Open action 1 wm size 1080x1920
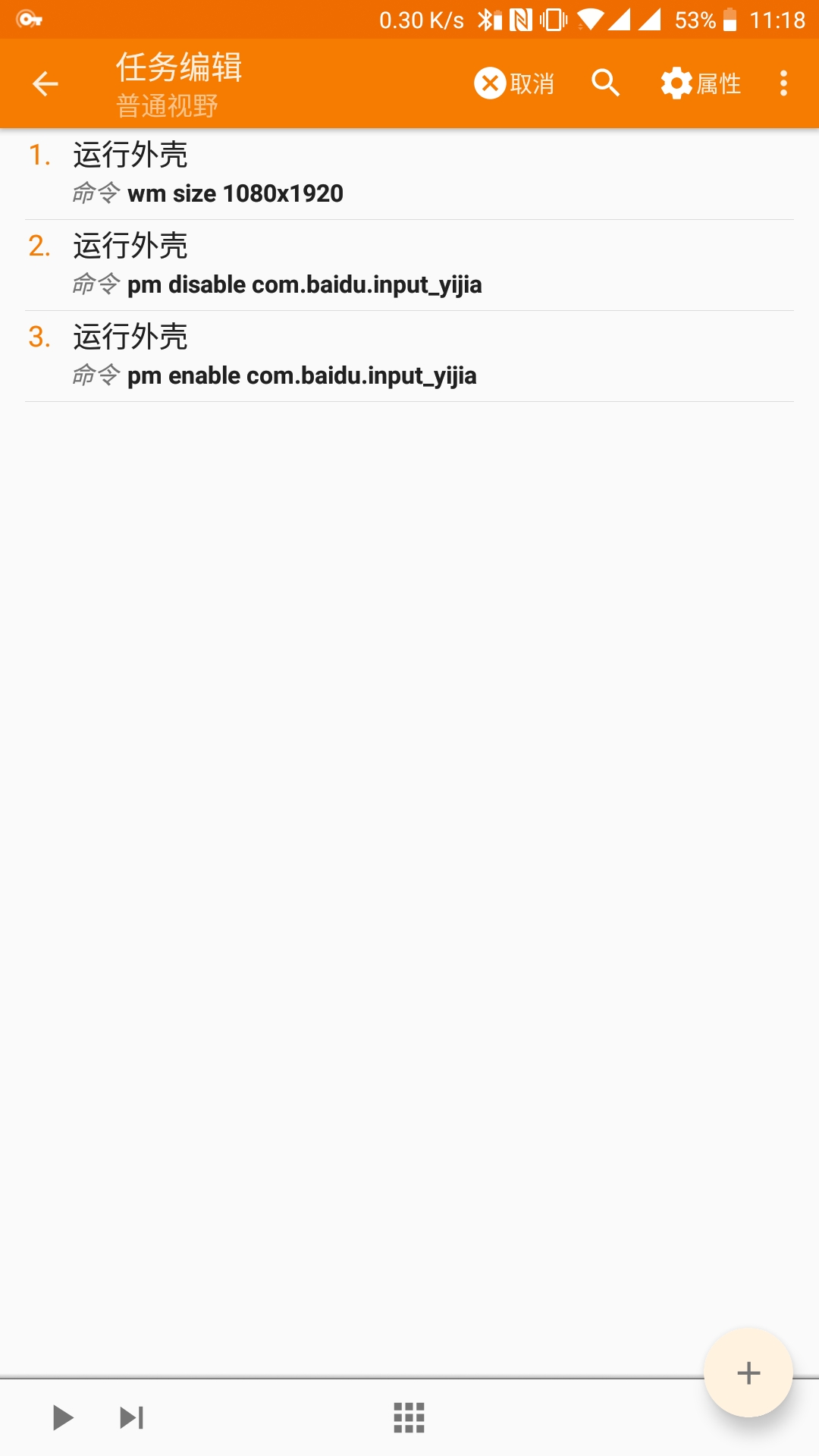Screen dimensions: 819x1456 coord(409,174)
